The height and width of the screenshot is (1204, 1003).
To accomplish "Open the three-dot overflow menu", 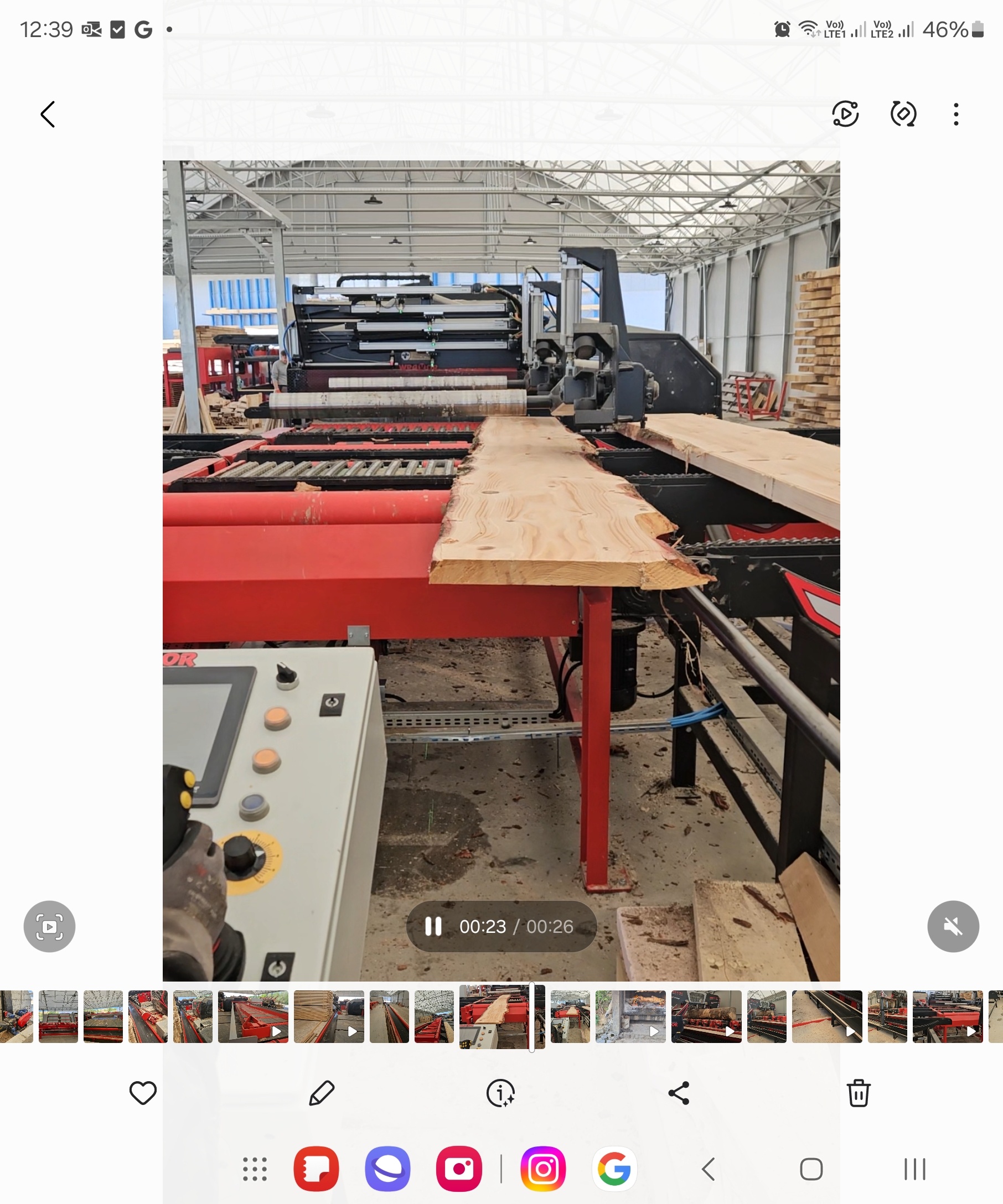I will click(x=955, y=114).
